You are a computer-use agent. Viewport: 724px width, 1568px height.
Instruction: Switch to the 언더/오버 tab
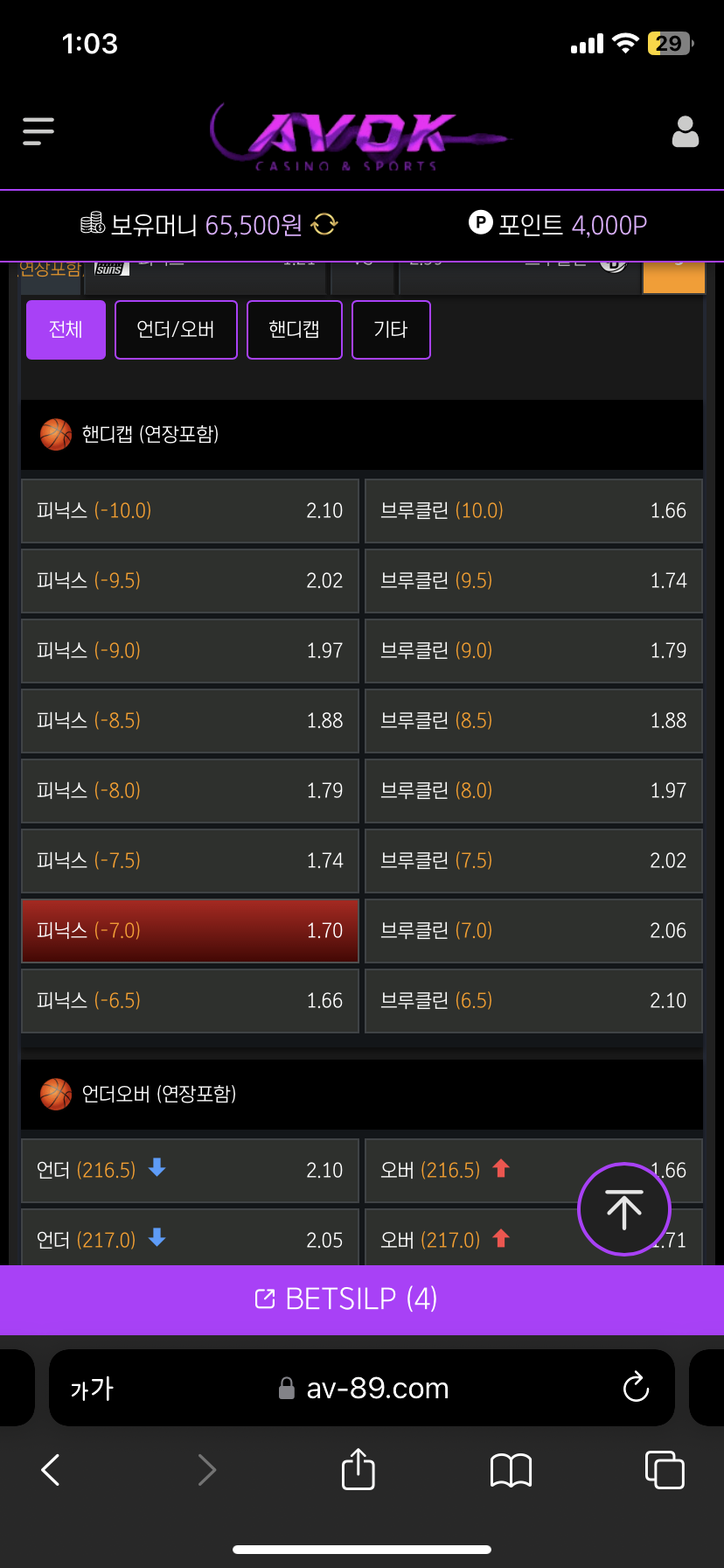(176, 330)
